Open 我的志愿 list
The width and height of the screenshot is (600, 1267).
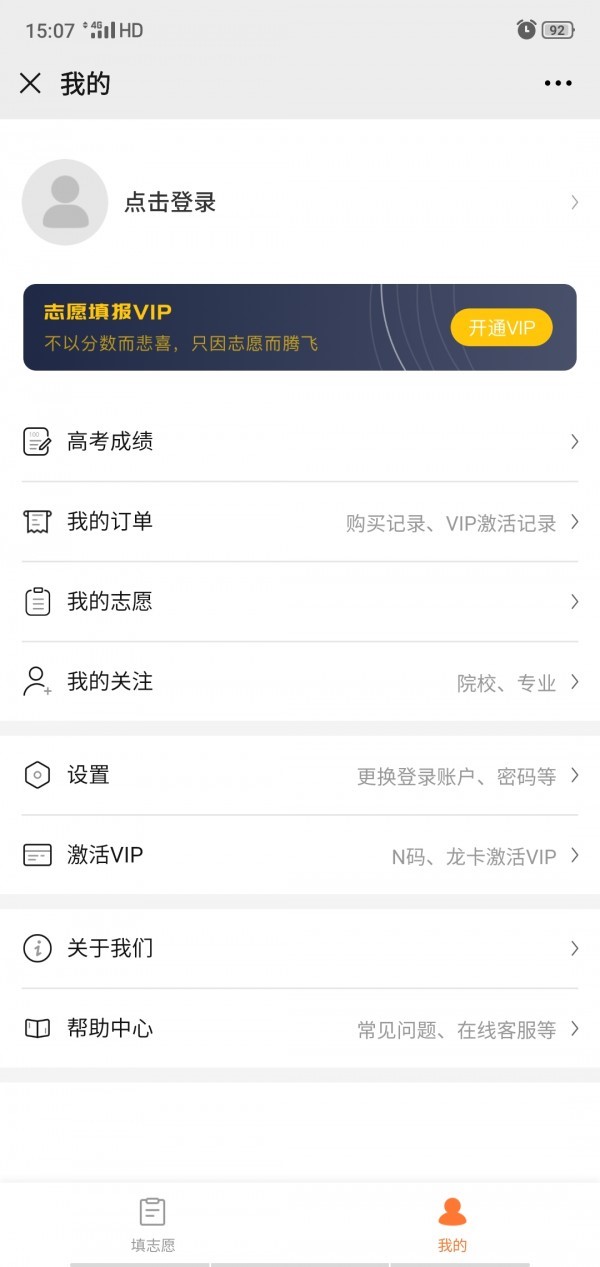click(x=300, y=601)
